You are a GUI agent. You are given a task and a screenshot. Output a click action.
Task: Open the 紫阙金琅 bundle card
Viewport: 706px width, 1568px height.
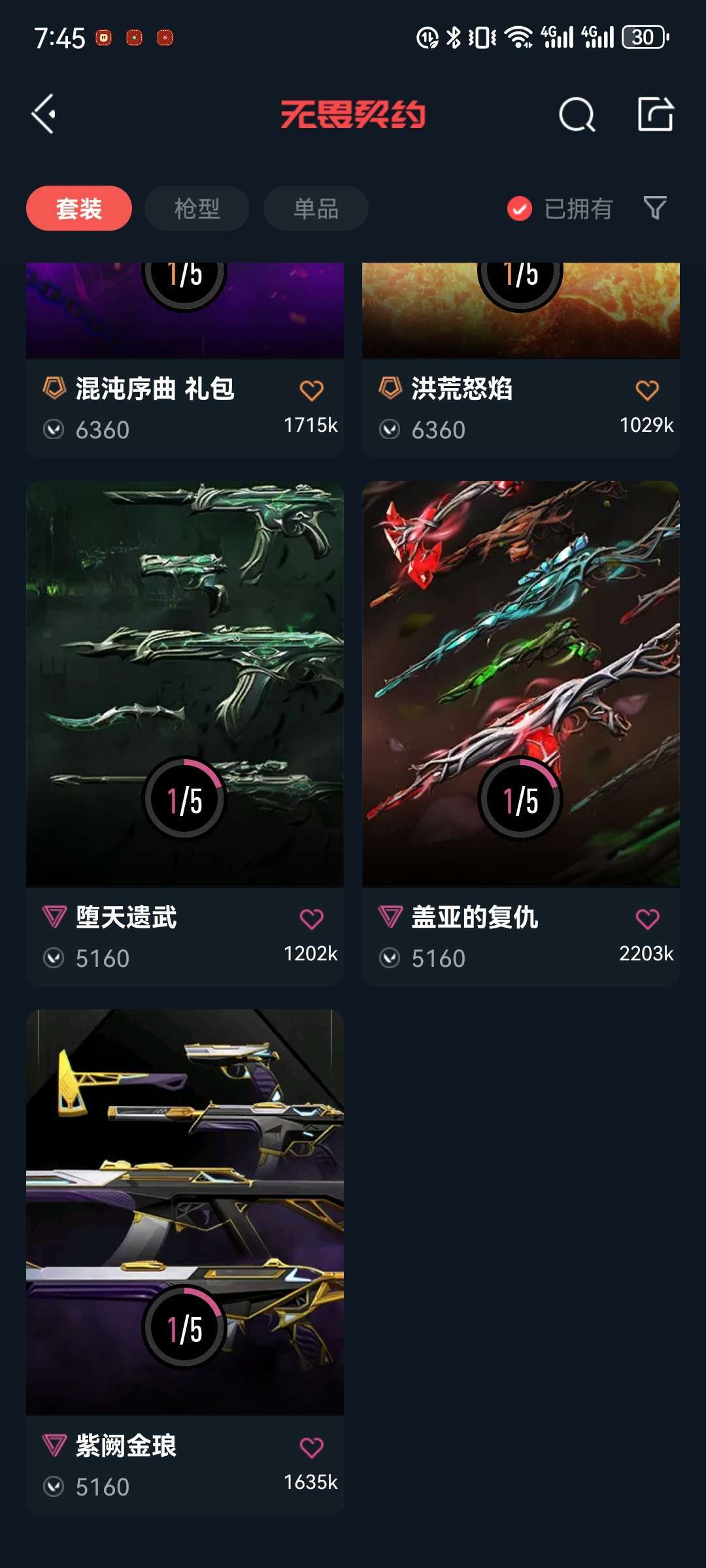pos(185,1262)
